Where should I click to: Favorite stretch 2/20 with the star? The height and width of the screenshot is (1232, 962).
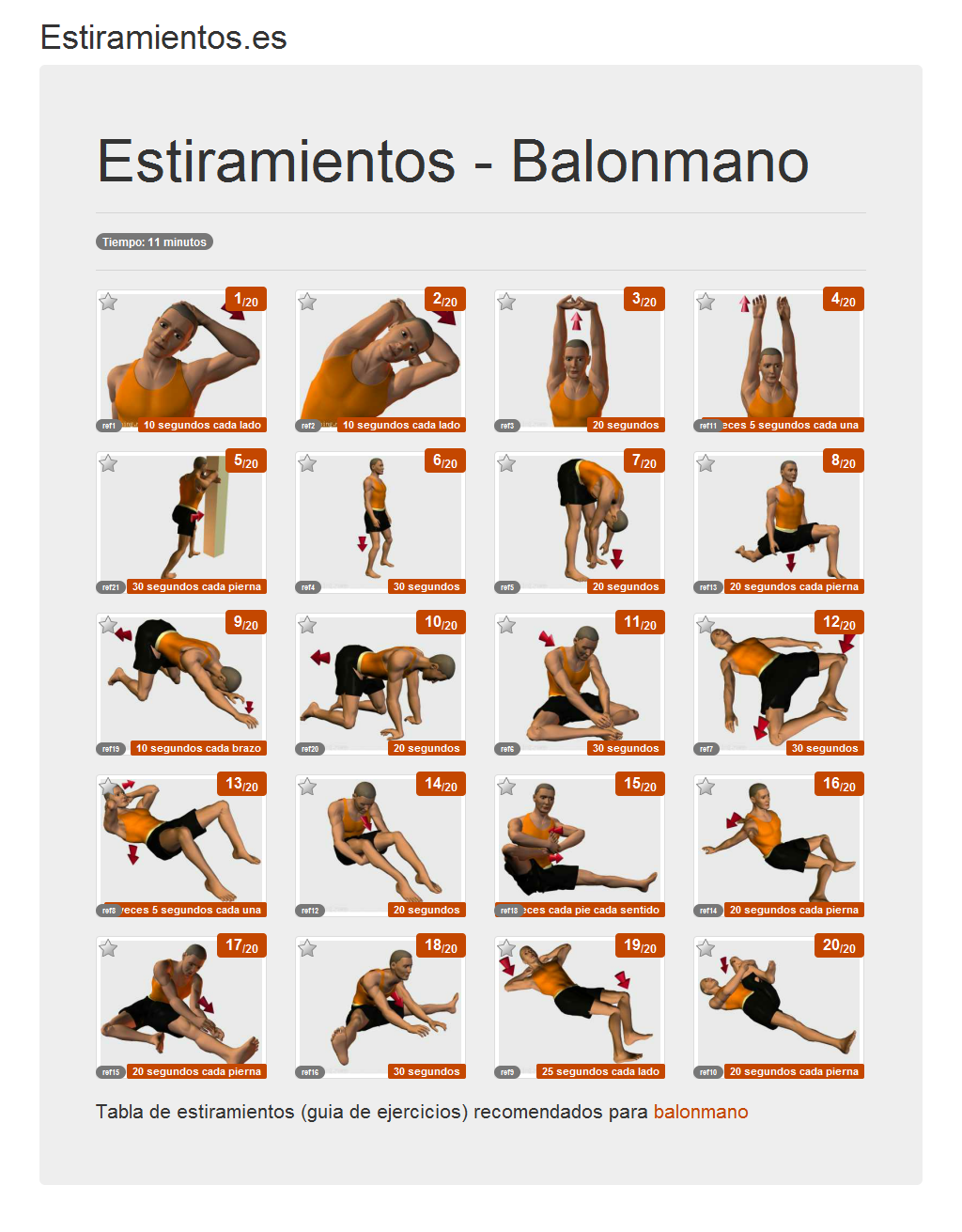click(x=307, y=302)
